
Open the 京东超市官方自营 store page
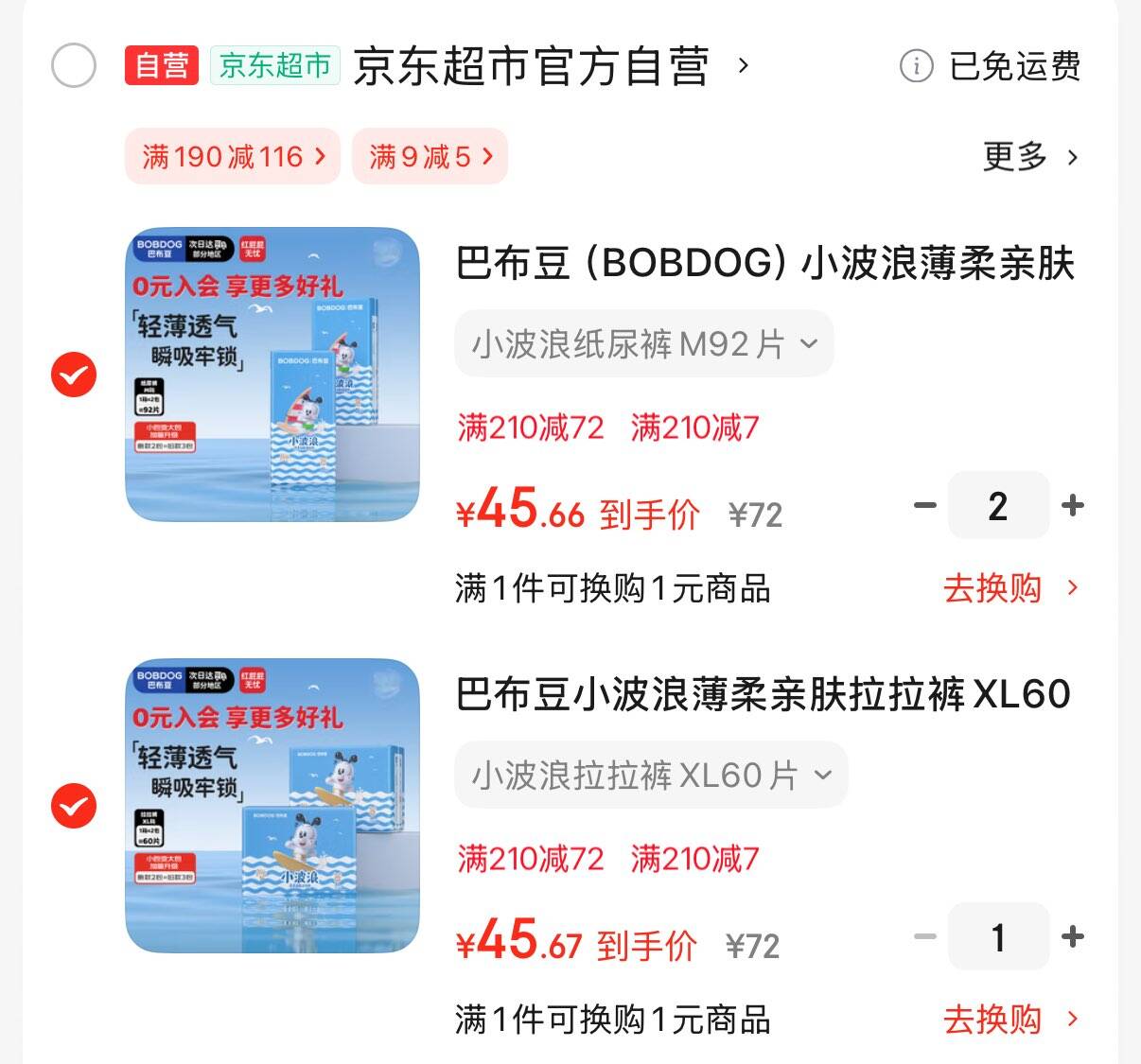[x=551, y=66]
